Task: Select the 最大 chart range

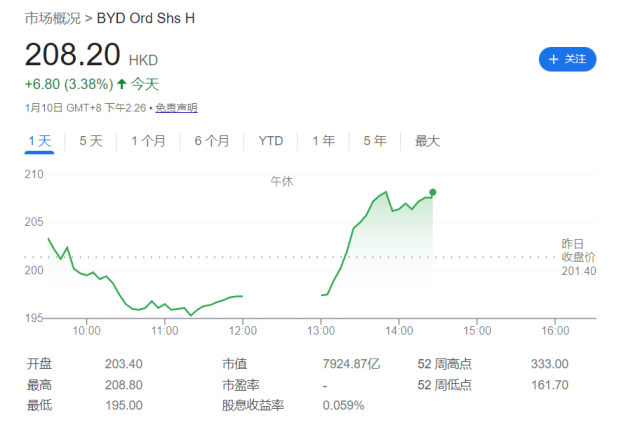Action: click(427, 141)
